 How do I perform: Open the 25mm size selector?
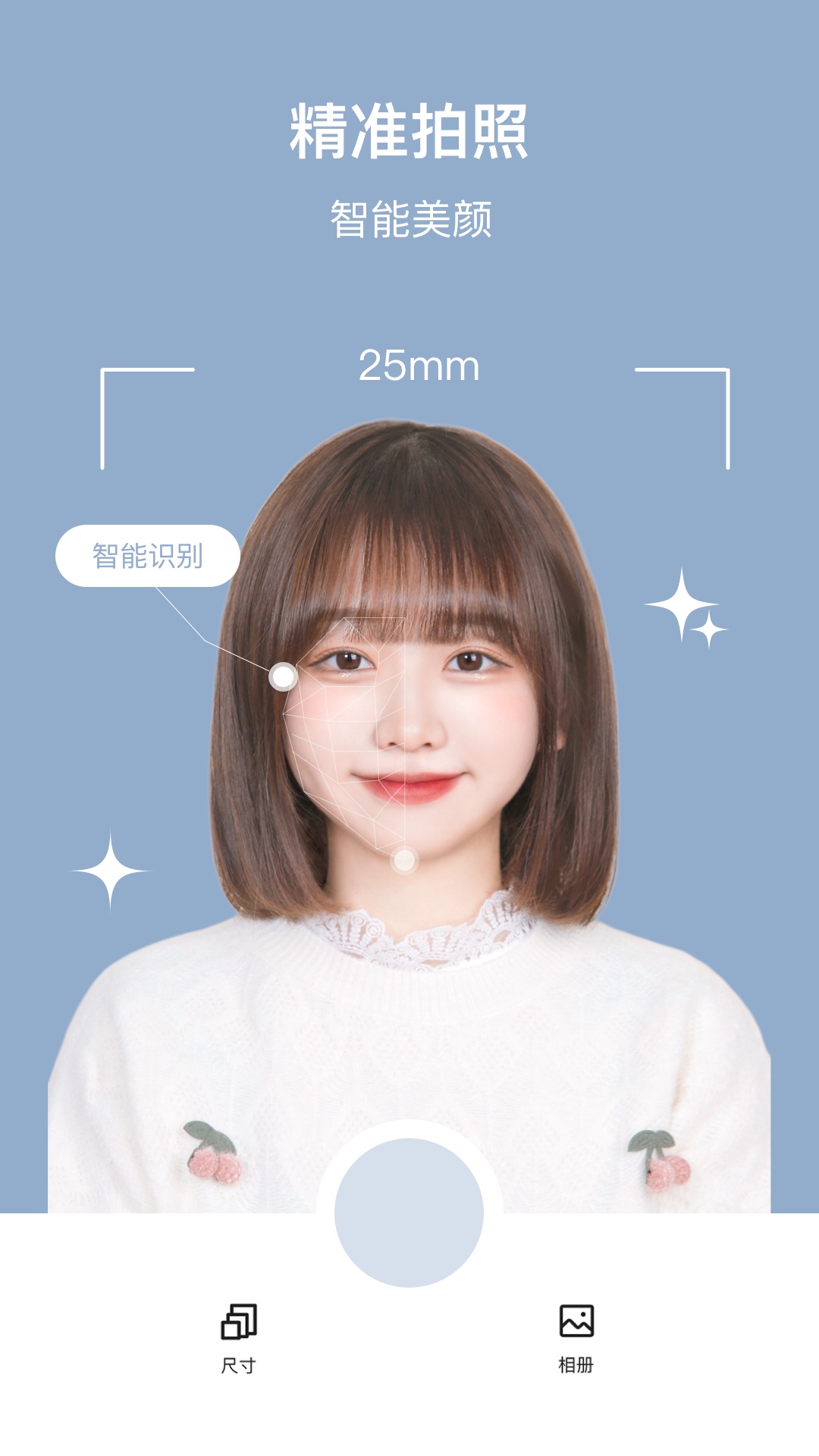pos(416,367)
